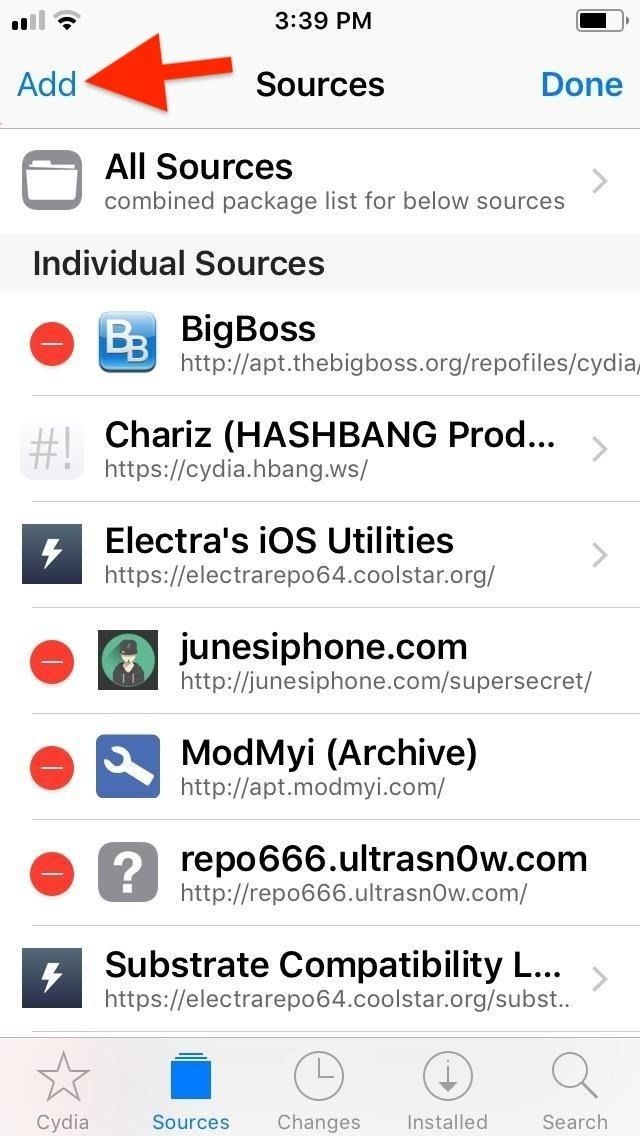The image size is (640, 1136).
Task: Switch to the Cydia tab
Action: click(63, 1090)
